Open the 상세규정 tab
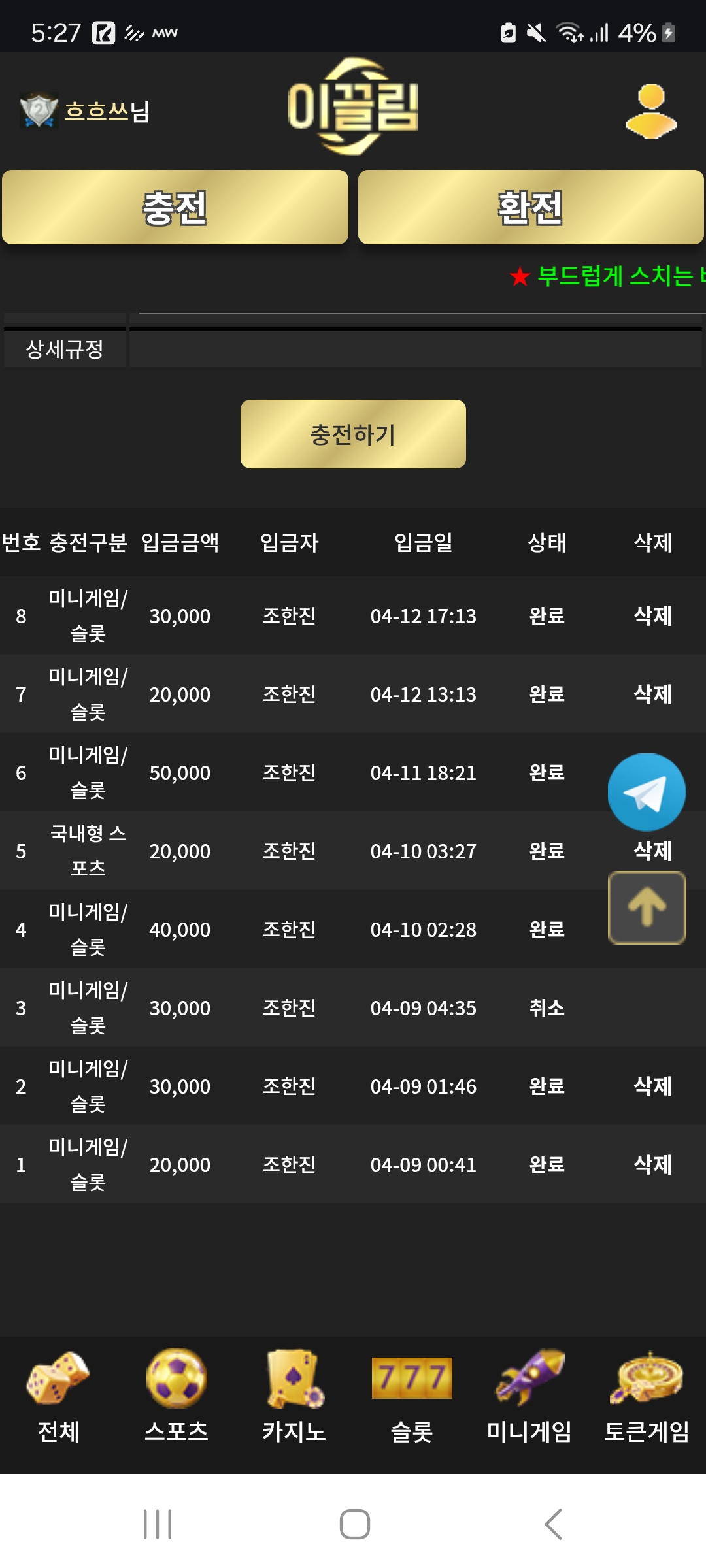Viewport: 706px width, 1568px height. click(x=65, y=349)
